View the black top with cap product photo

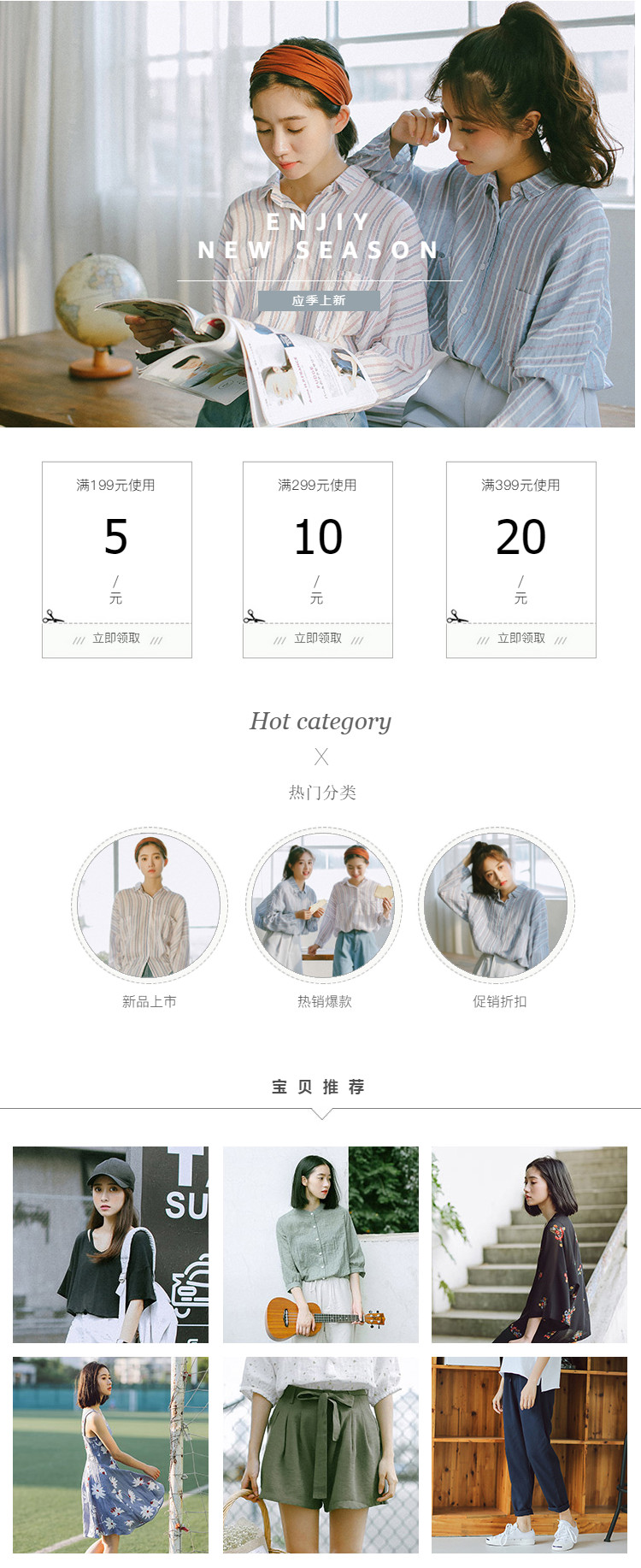[111, 1246]
